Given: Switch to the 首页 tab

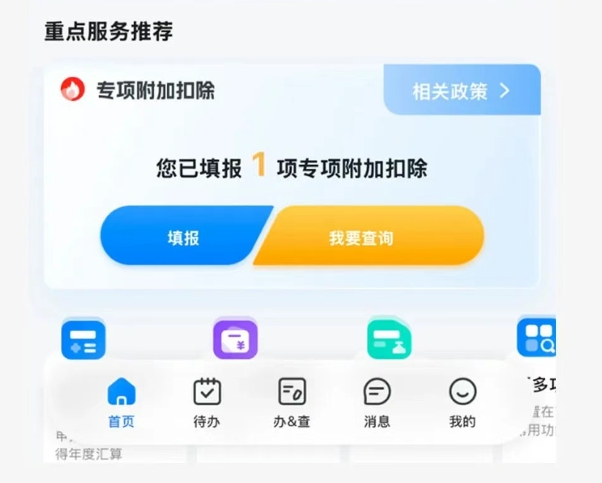Looking at the screenshot, I should coord(121,402).
